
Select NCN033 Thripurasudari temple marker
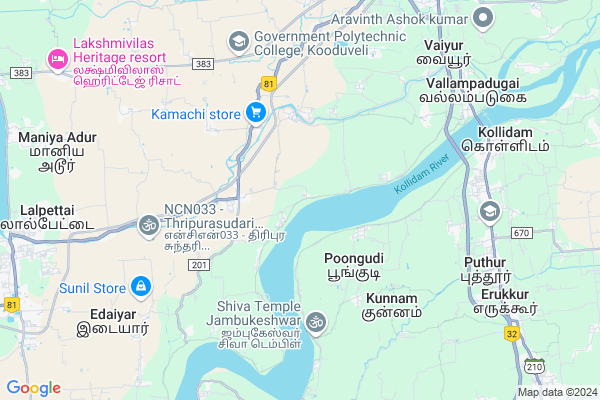coord(148,223)
